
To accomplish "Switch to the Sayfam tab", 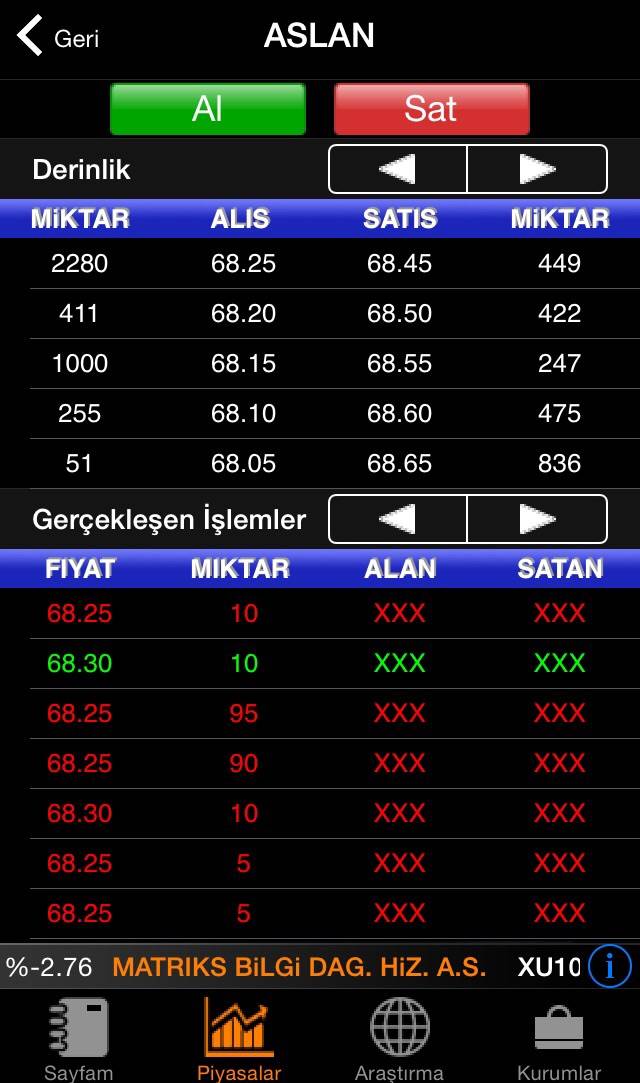I will pos(79,1038).
